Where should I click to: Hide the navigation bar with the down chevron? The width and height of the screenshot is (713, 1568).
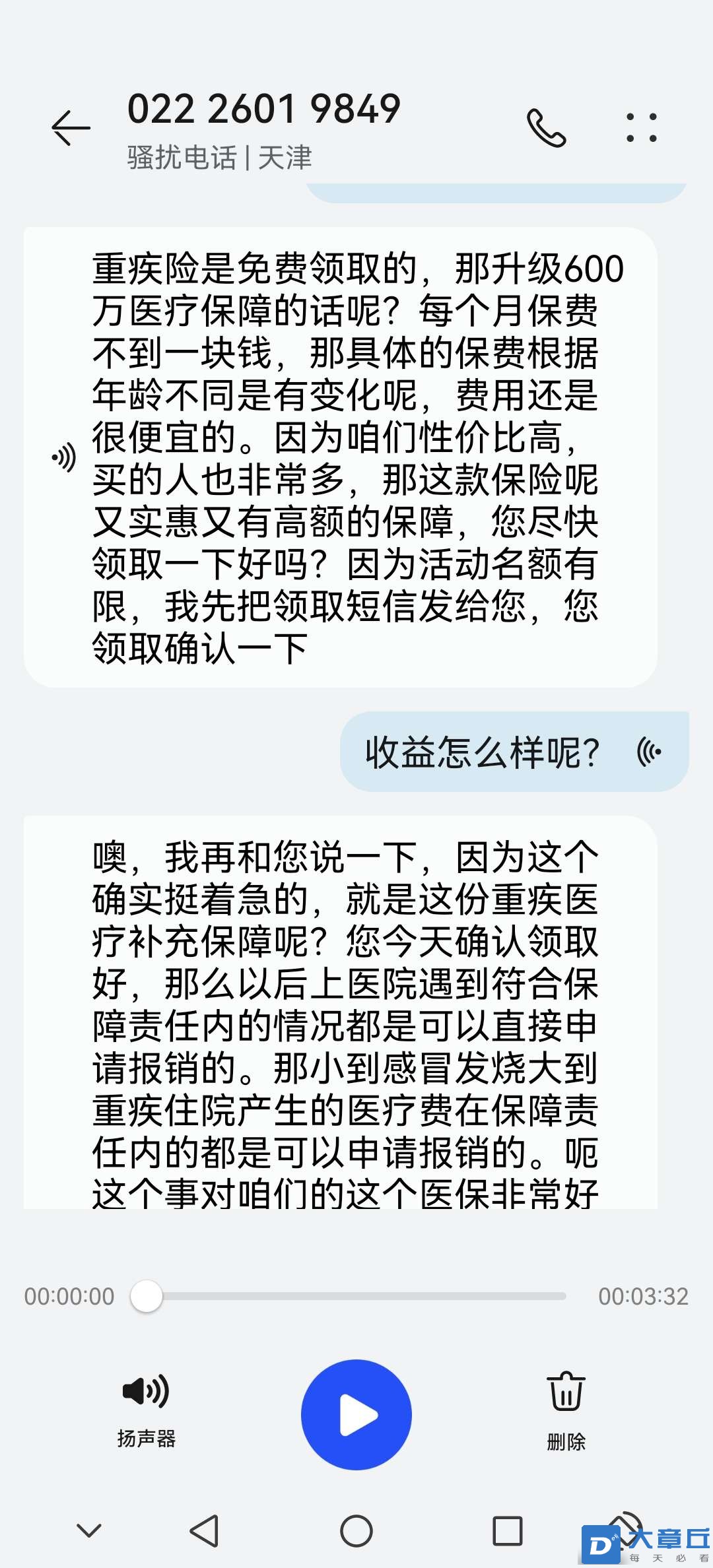click(x=89, y=1530)
